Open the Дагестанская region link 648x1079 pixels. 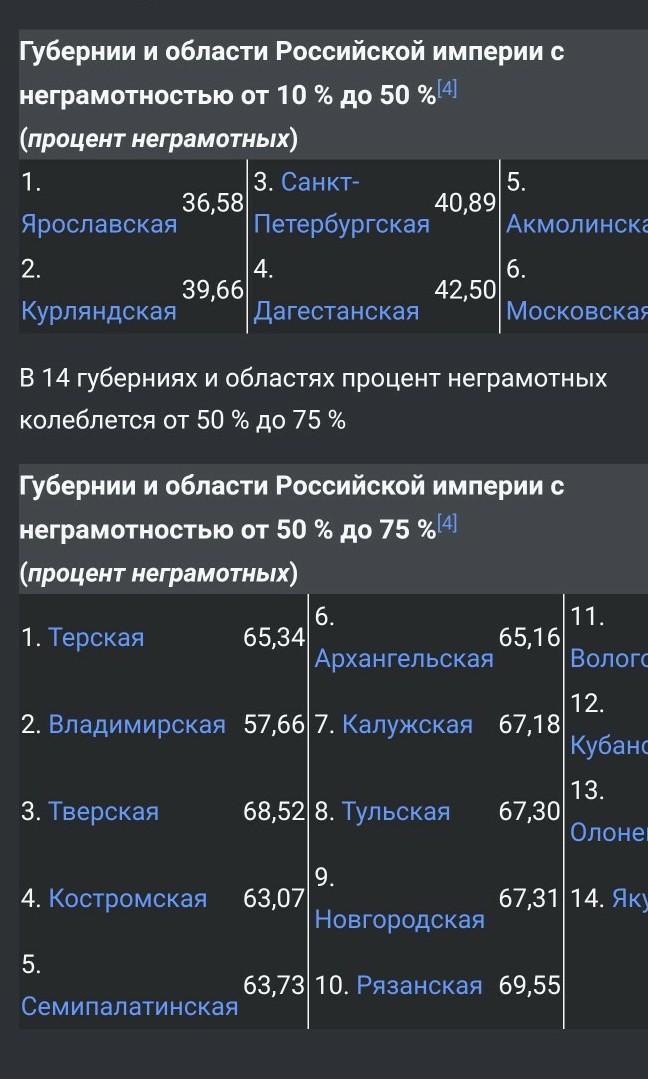336,311
